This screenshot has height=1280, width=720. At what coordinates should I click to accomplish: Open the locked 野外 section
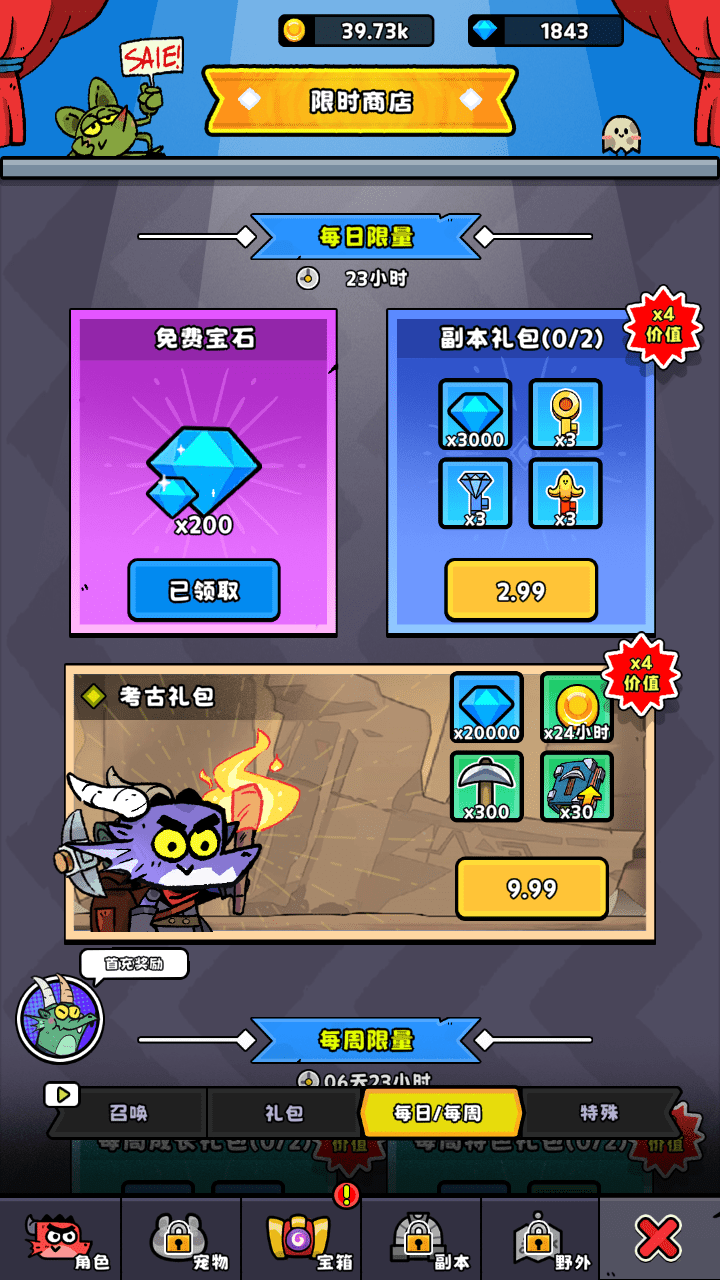(x=540, y=1240)
